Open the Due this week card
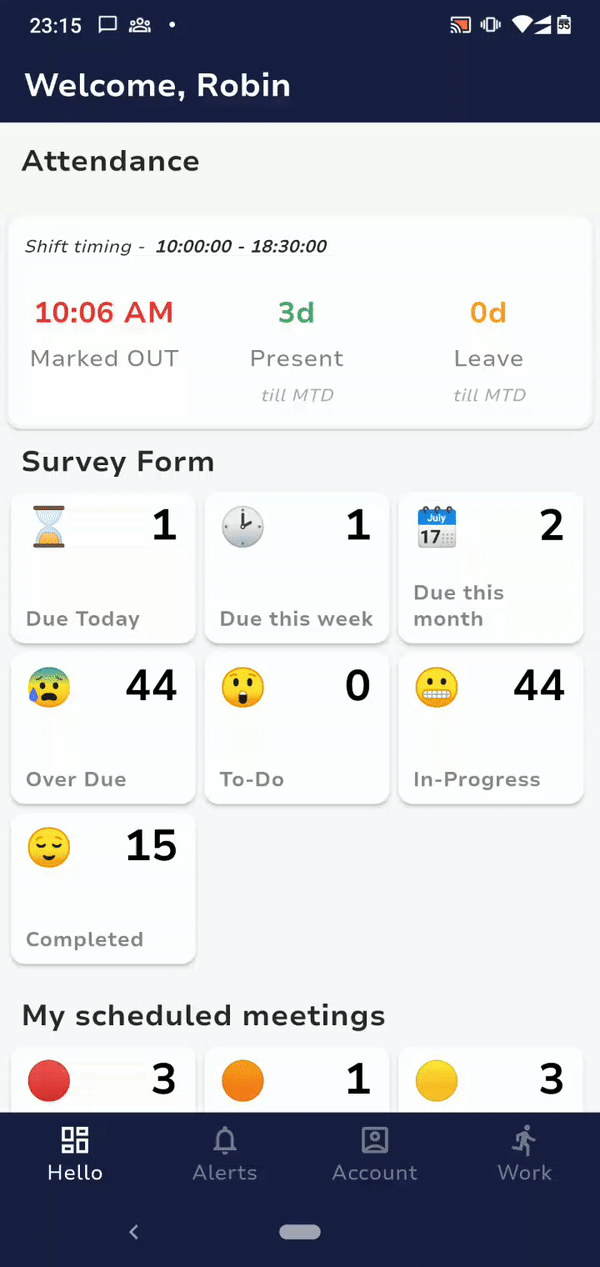Screen dimensions: 600x1267 (x=297, y=567)
